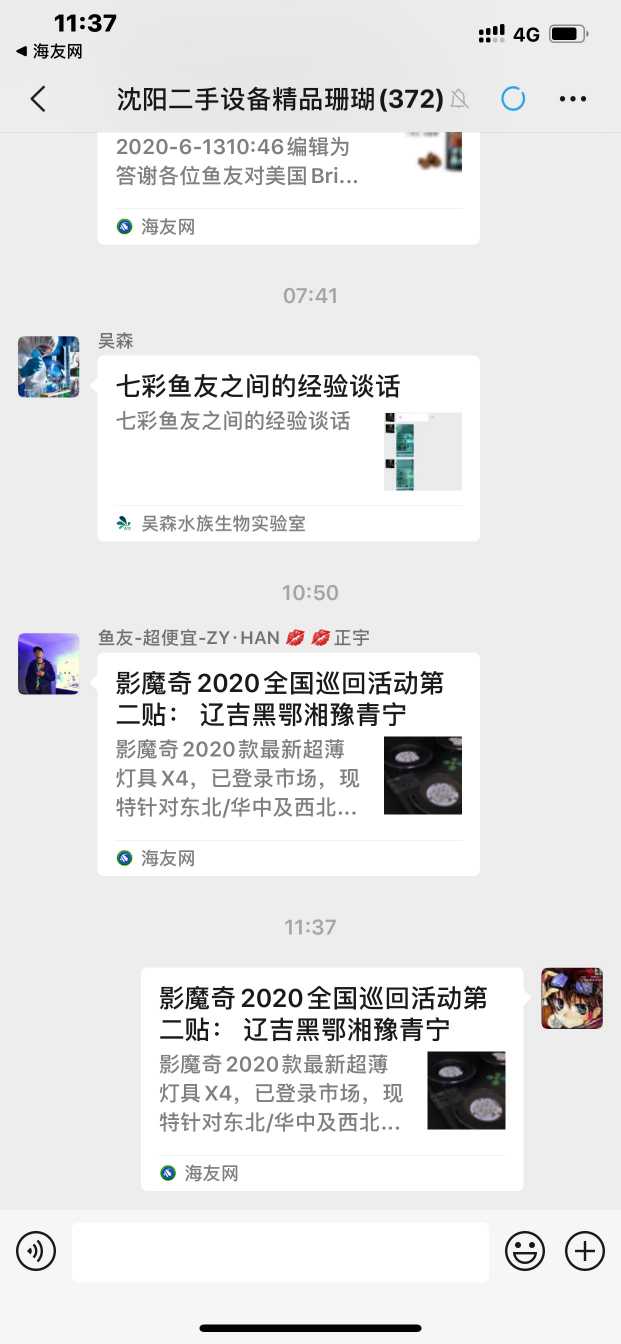View 吴森's profile avatar
This screenshot has width=621, height=1344.
tap(48, 367)
